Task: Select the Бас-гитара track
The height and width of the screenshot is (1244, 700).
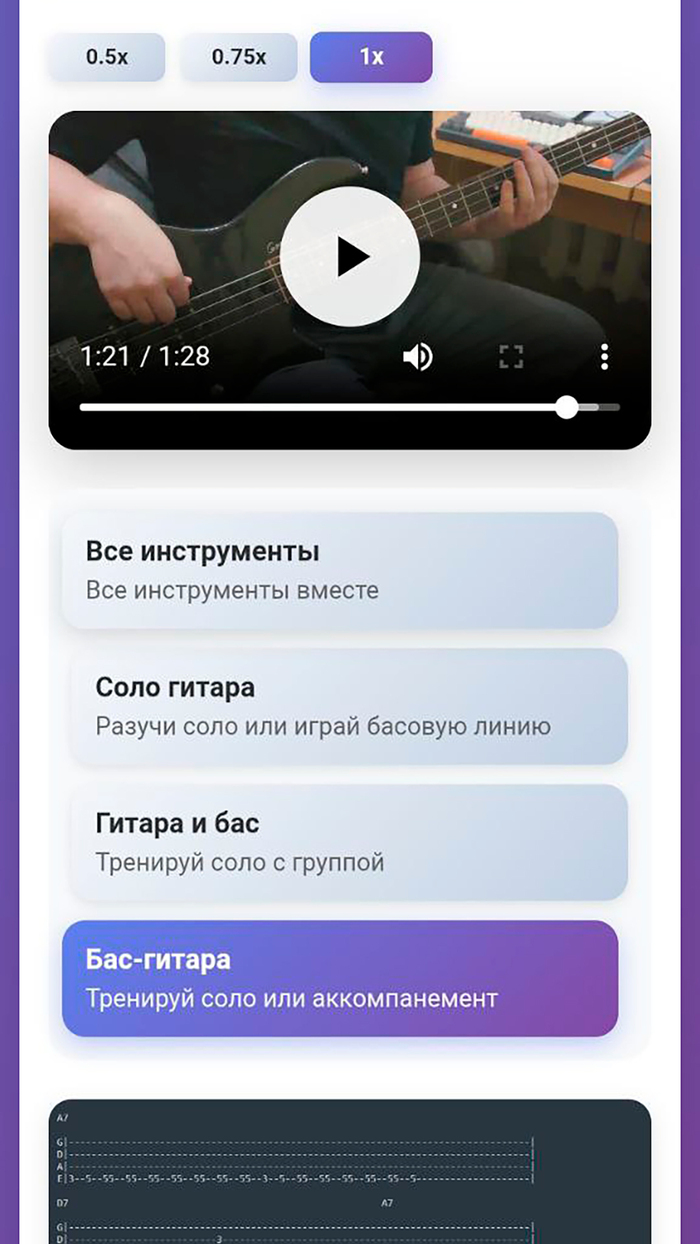Action: (x=340, y=978)
